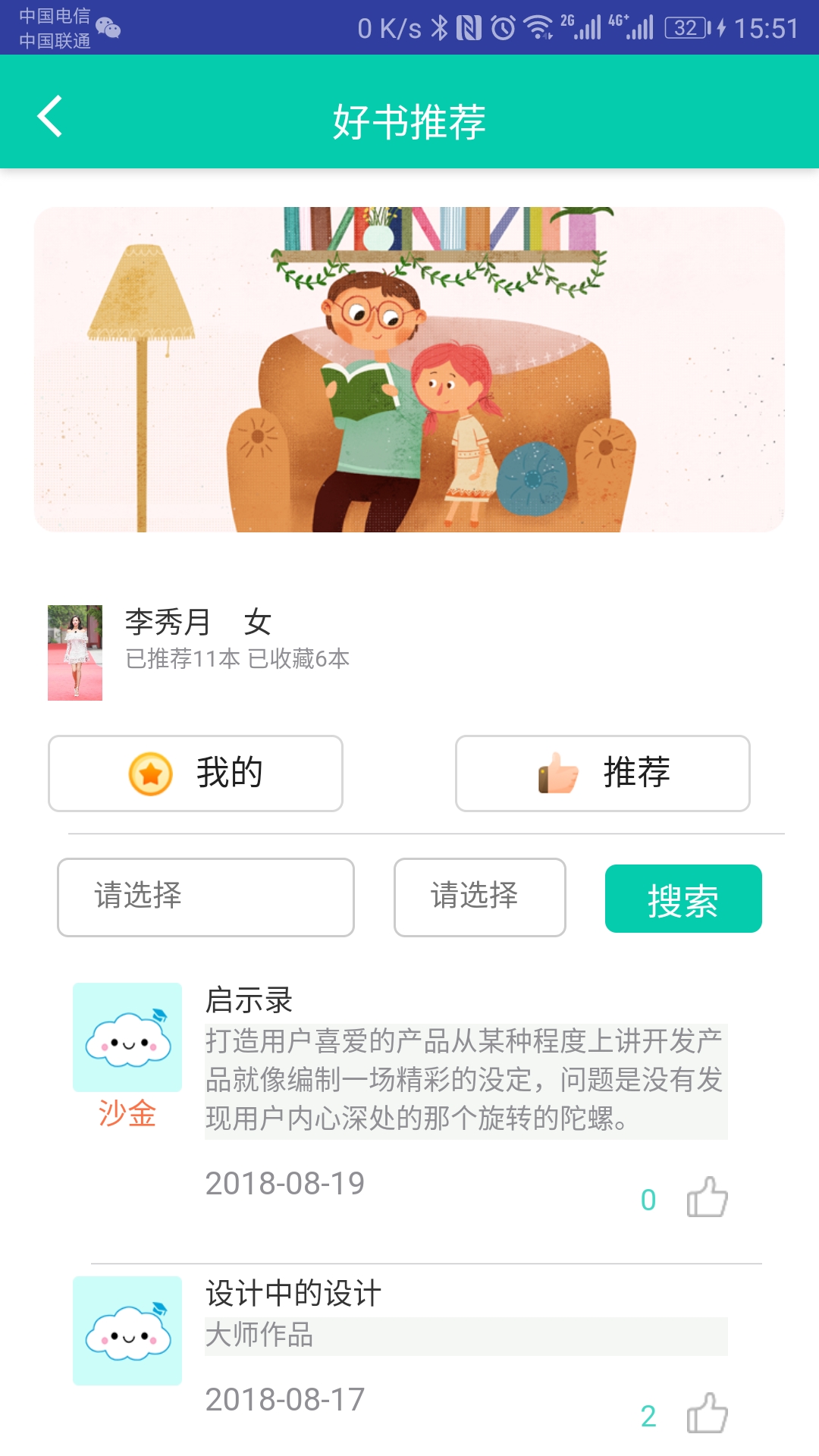View the banner illustration of father reading
Screen dimensions: 819x1456
(409, 369)
